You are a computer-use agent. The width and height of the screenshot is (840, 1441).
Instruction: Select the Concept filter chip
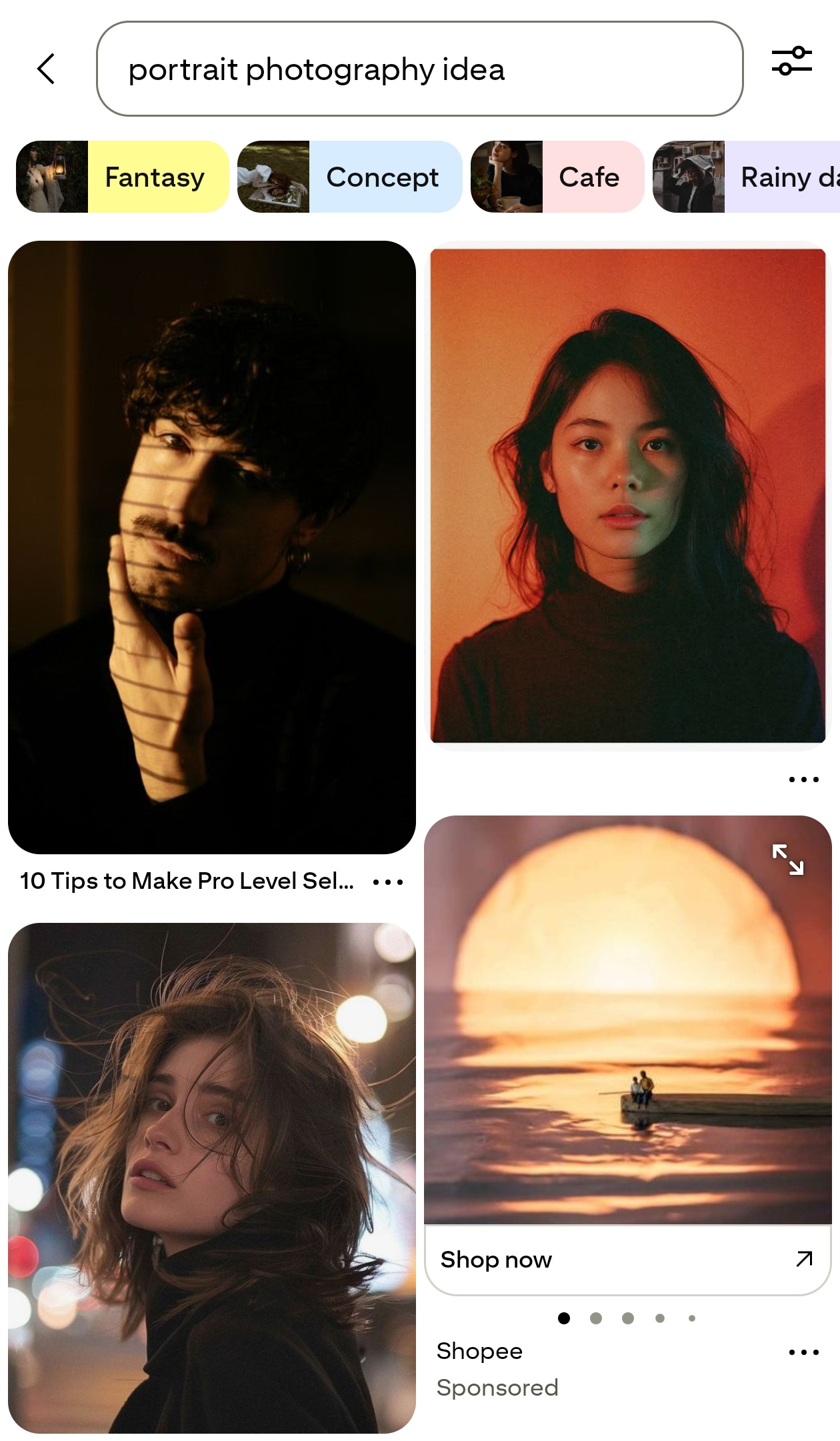click(x=349, y=177)
